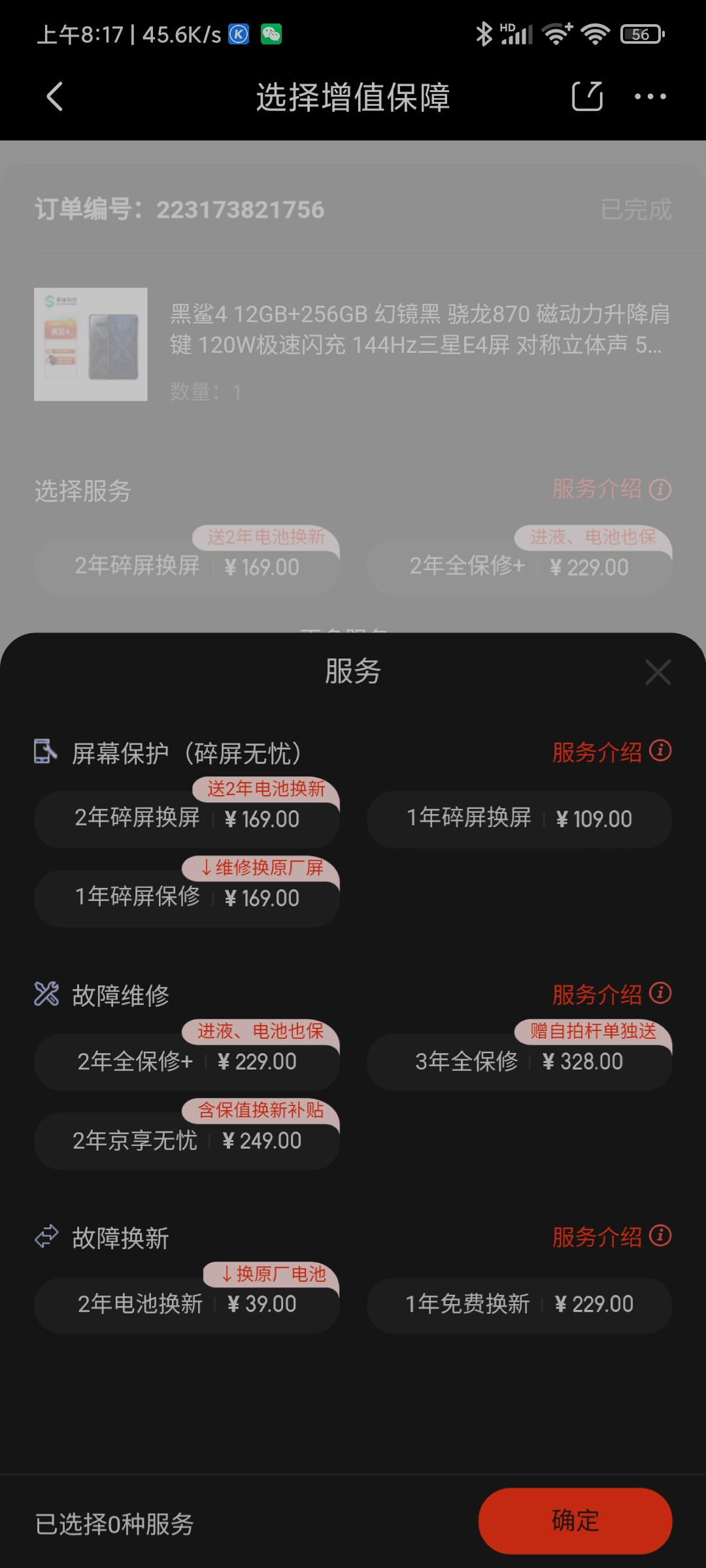The image size is (706, 1568).
Task: Select 2年全保修+ ¥229.00 in the sheet
Action: [187, 1062]
